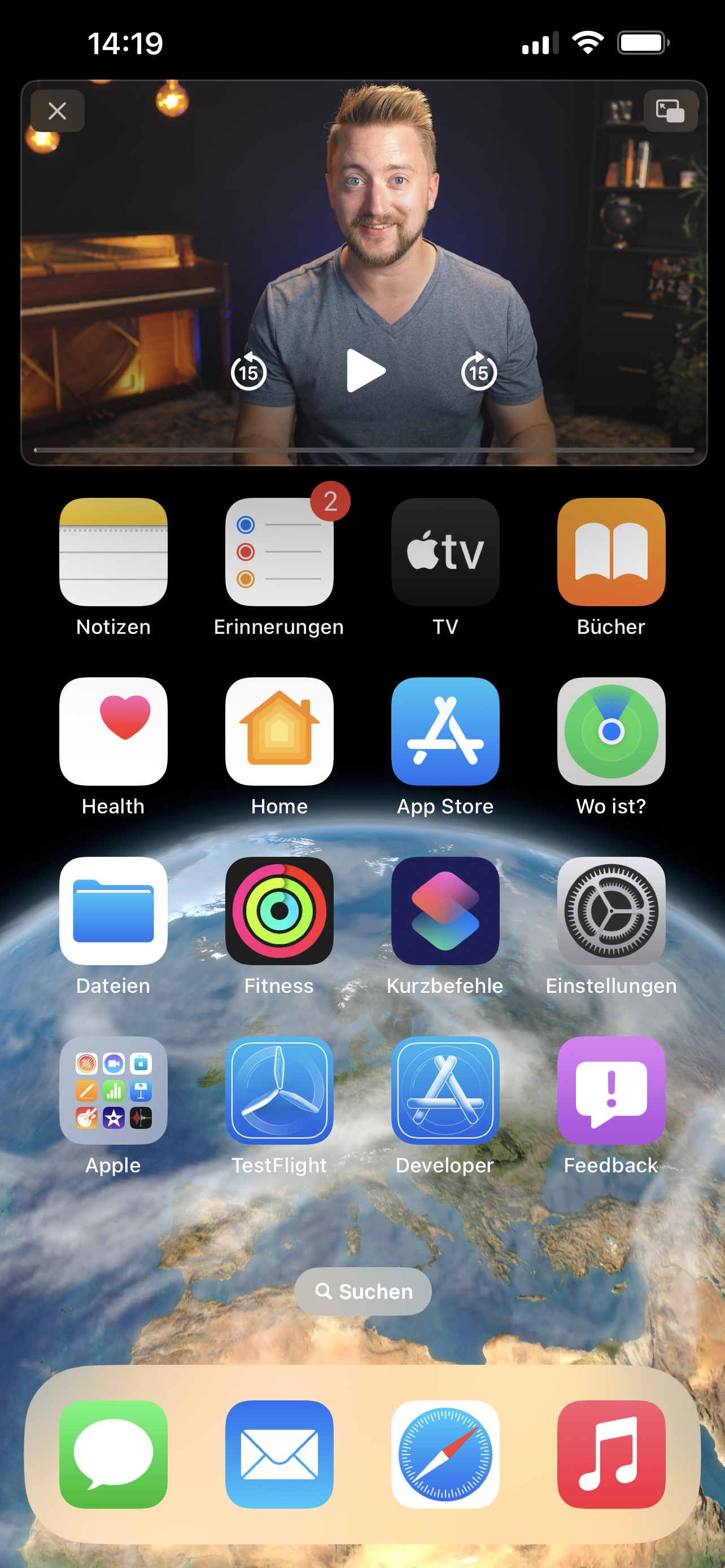
Task: Launch the Apple TV app
Action: tap(445, 551)
